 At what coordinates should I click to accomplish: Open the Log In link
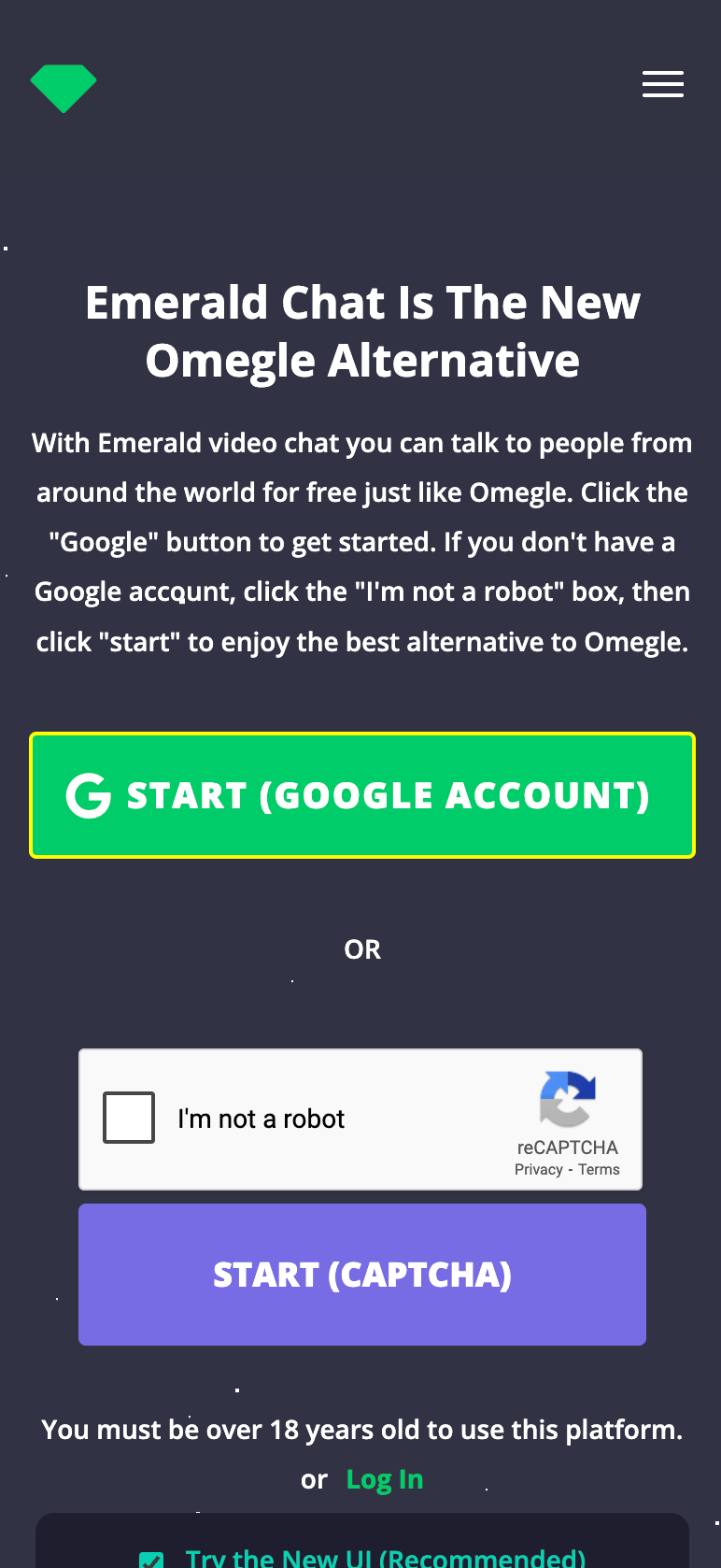384,1479
